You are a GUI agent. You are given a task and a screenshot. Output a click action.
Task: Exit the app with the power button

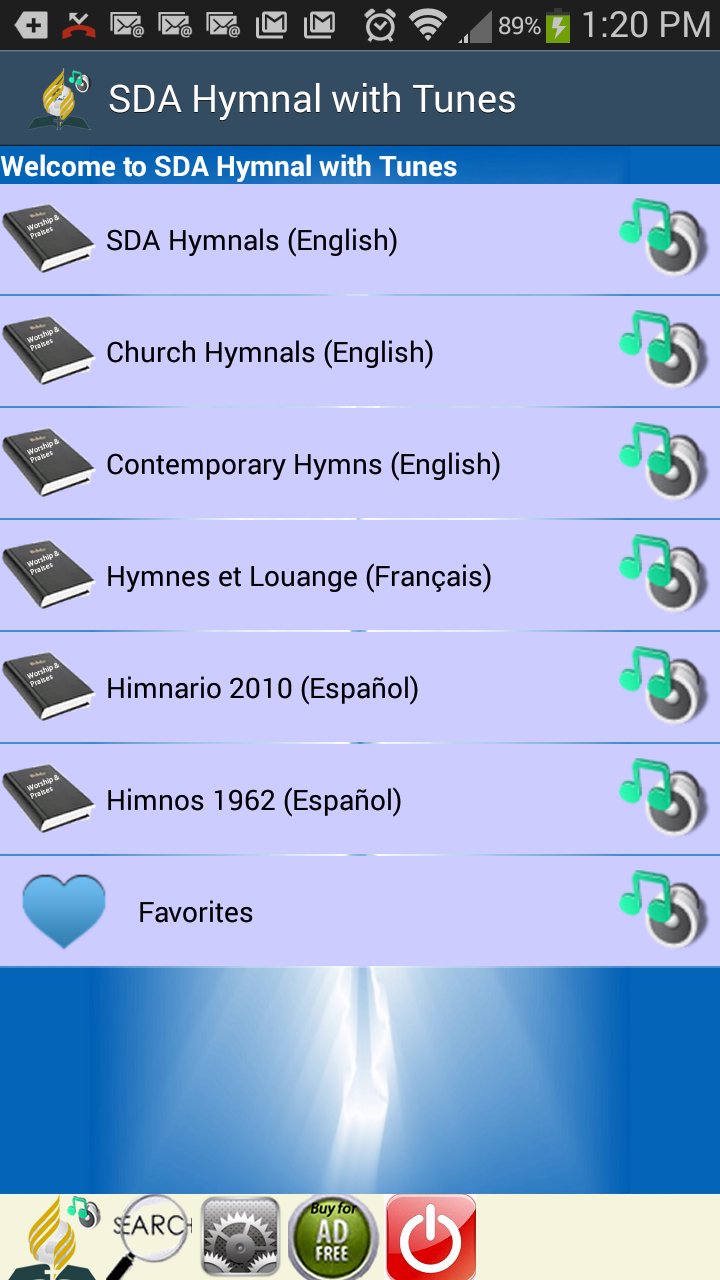(431, 1238)
